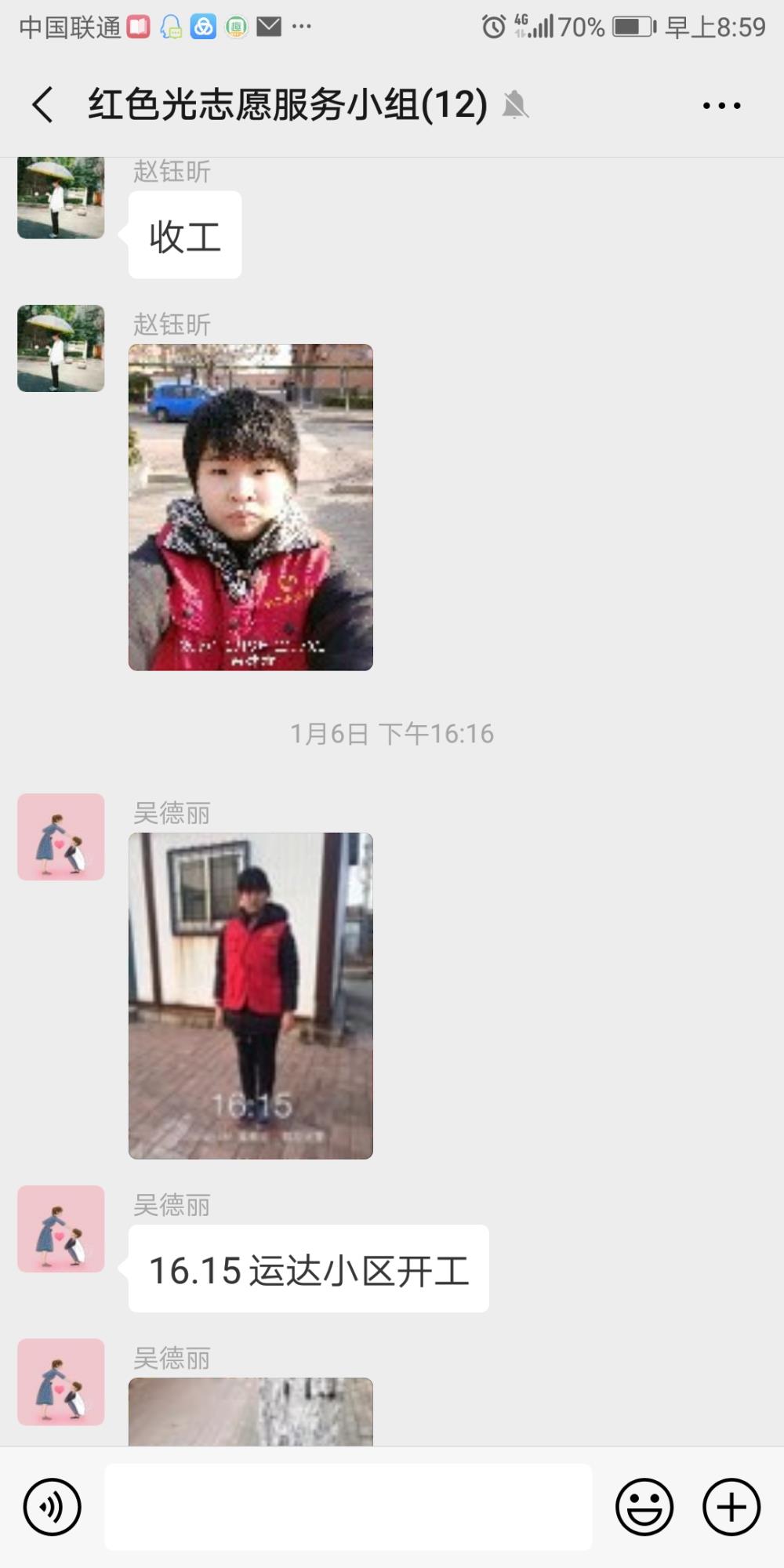Open 赵钰昕's avatar beside 收工 message
This screenshot has width=784, height=1568.
click(61, 196)
